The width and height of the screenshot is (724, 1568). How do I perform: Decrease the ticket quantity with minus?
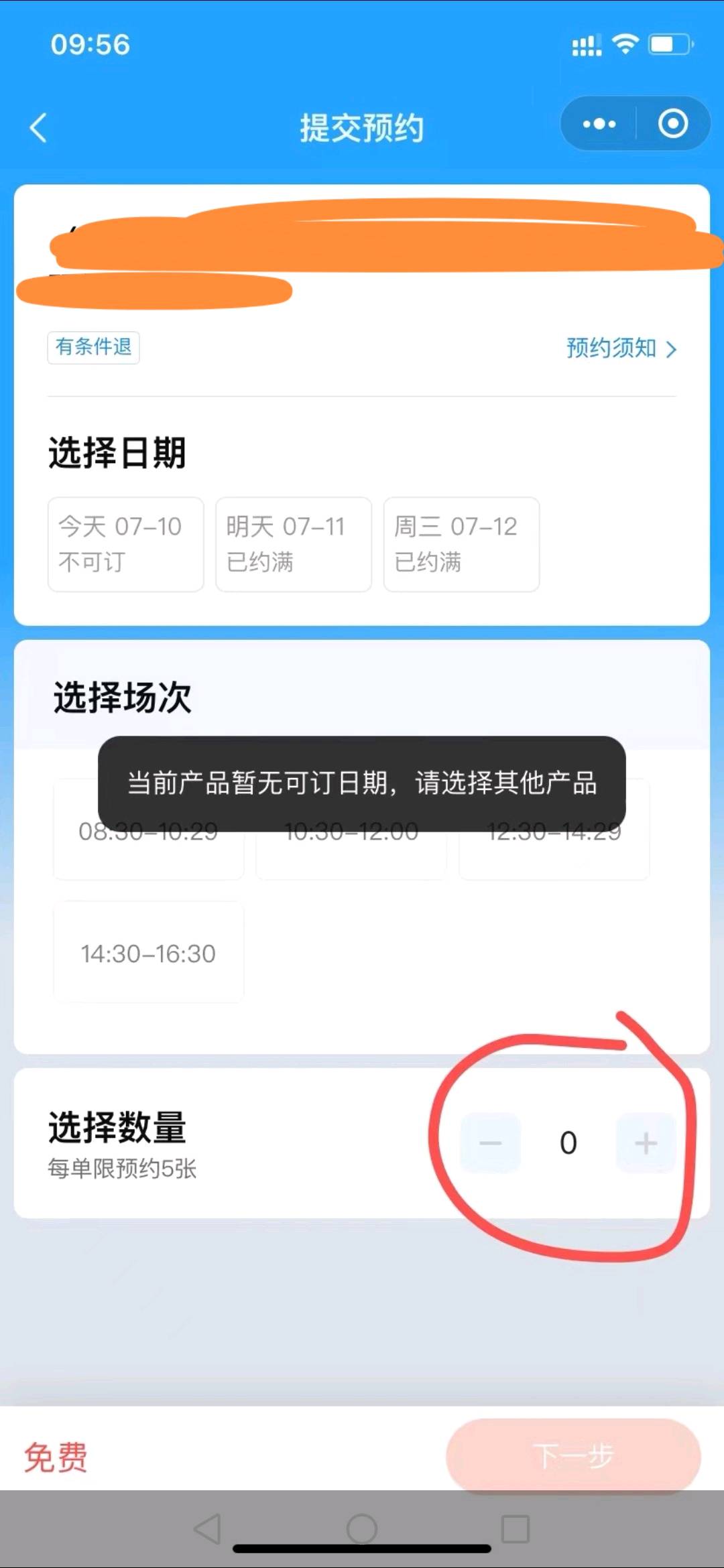click(x=490, y=1142)
